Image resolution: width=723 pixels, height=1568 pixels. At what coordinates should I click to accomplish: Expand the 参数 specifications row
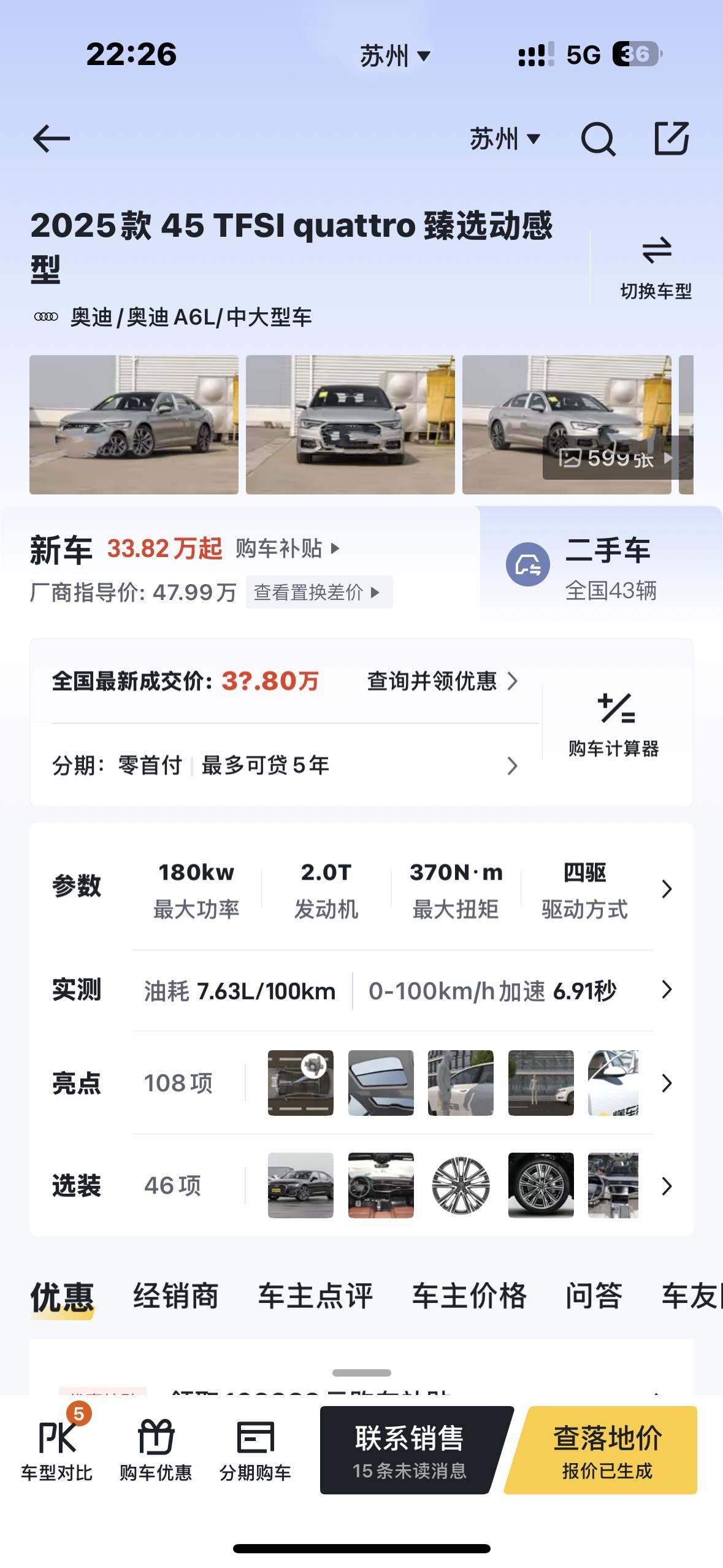(x=362, y=889)
